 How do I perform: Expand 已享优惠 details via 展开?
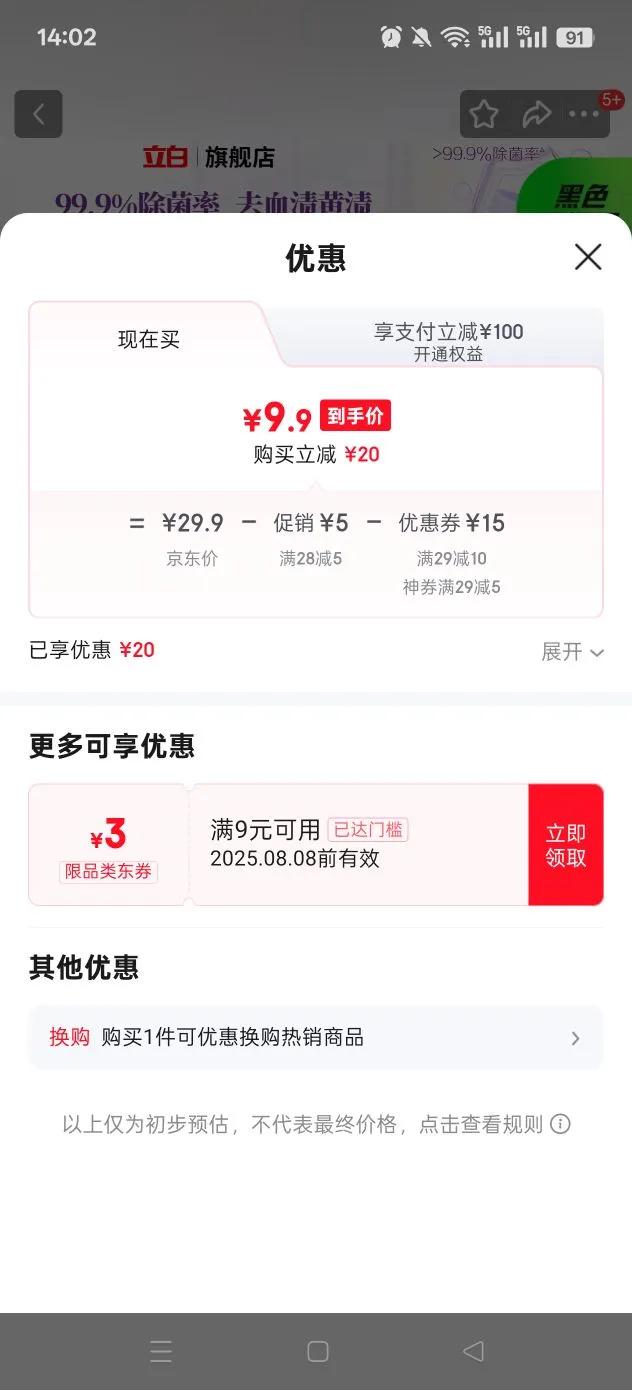click(572, 652)
